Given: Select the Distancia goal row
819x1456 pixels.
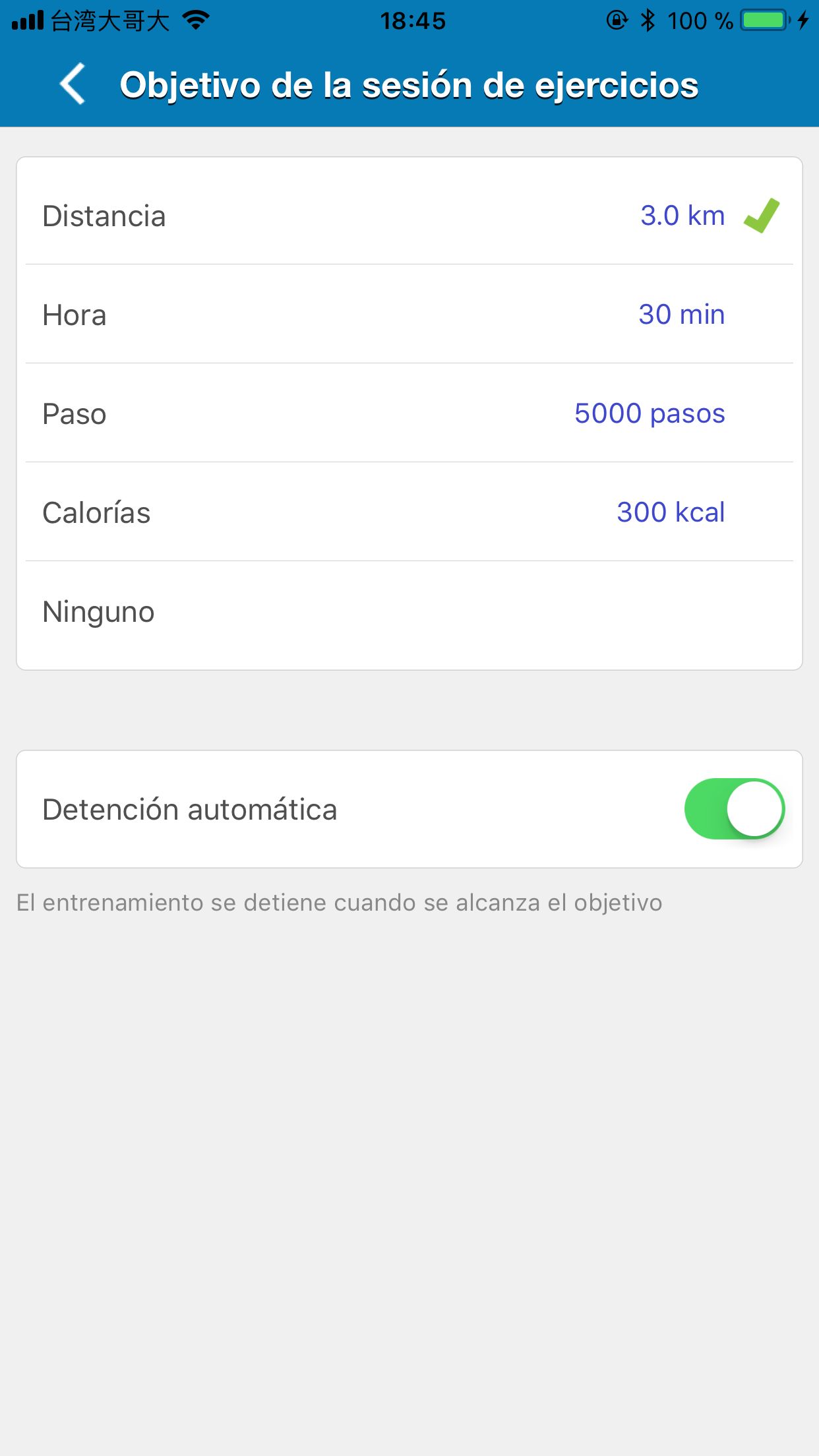Looking at the screenshot, I should click(x=409, y=215).
